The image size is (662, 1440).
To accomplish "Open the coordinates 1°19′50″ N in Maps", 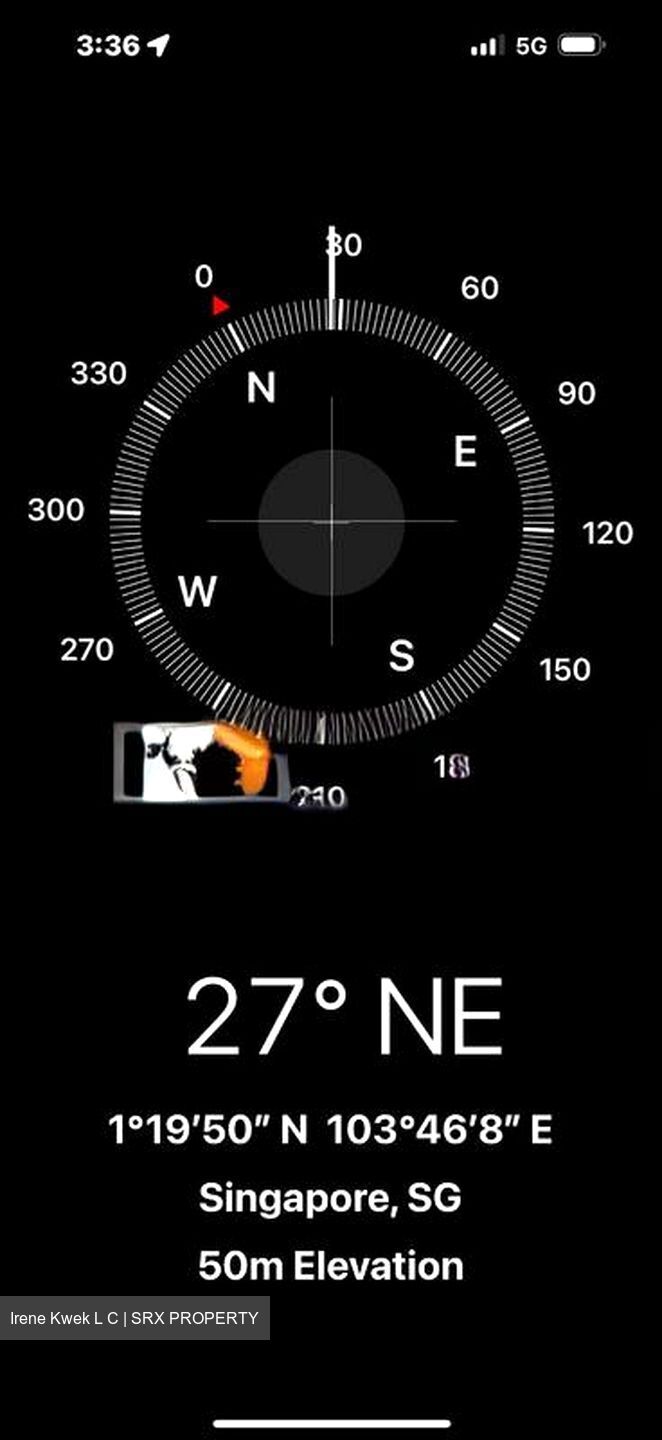I will tap(330, 1130).
